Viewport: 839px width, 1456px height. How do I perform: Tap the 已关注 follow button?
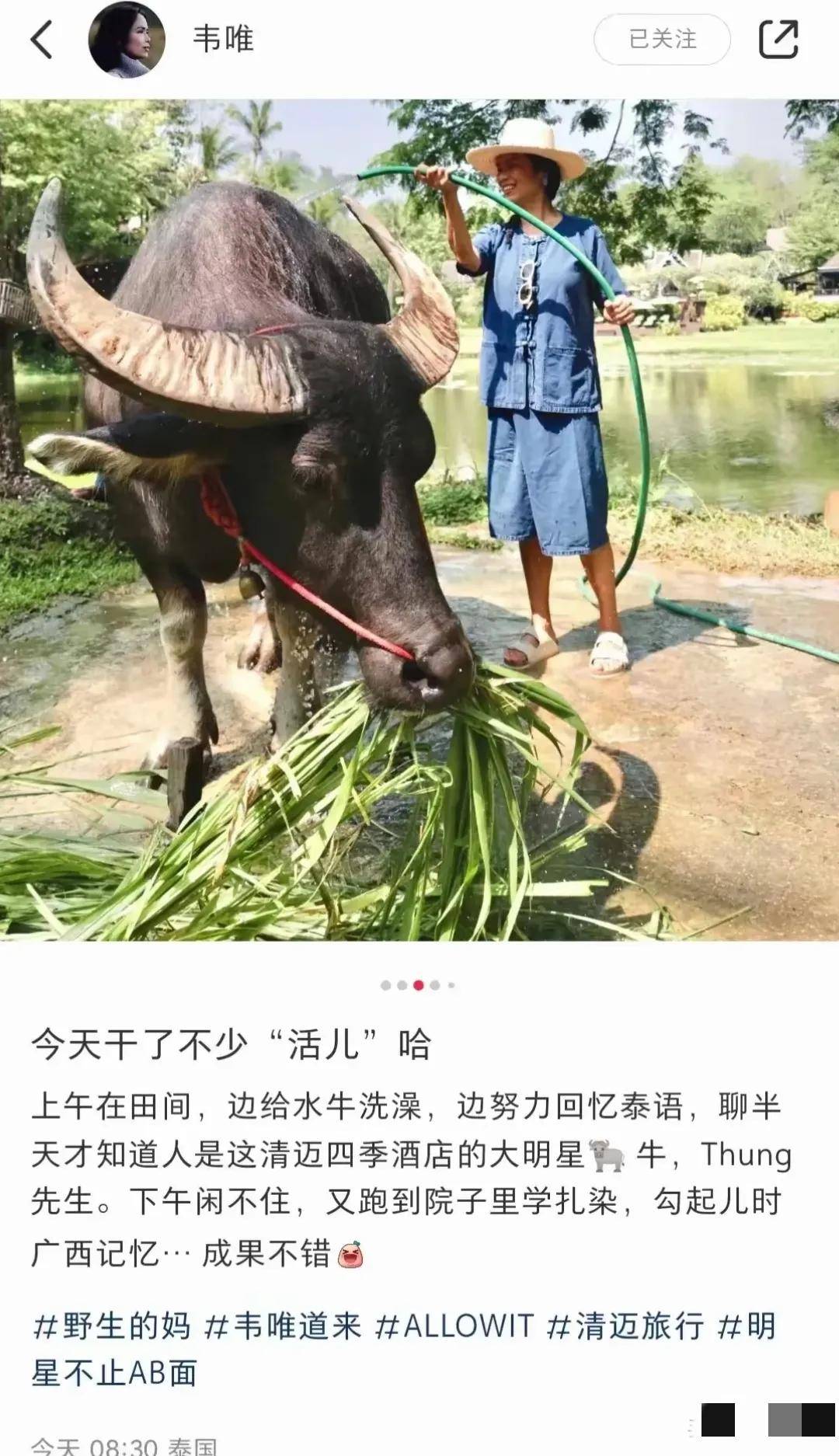(x=662, y=40)
